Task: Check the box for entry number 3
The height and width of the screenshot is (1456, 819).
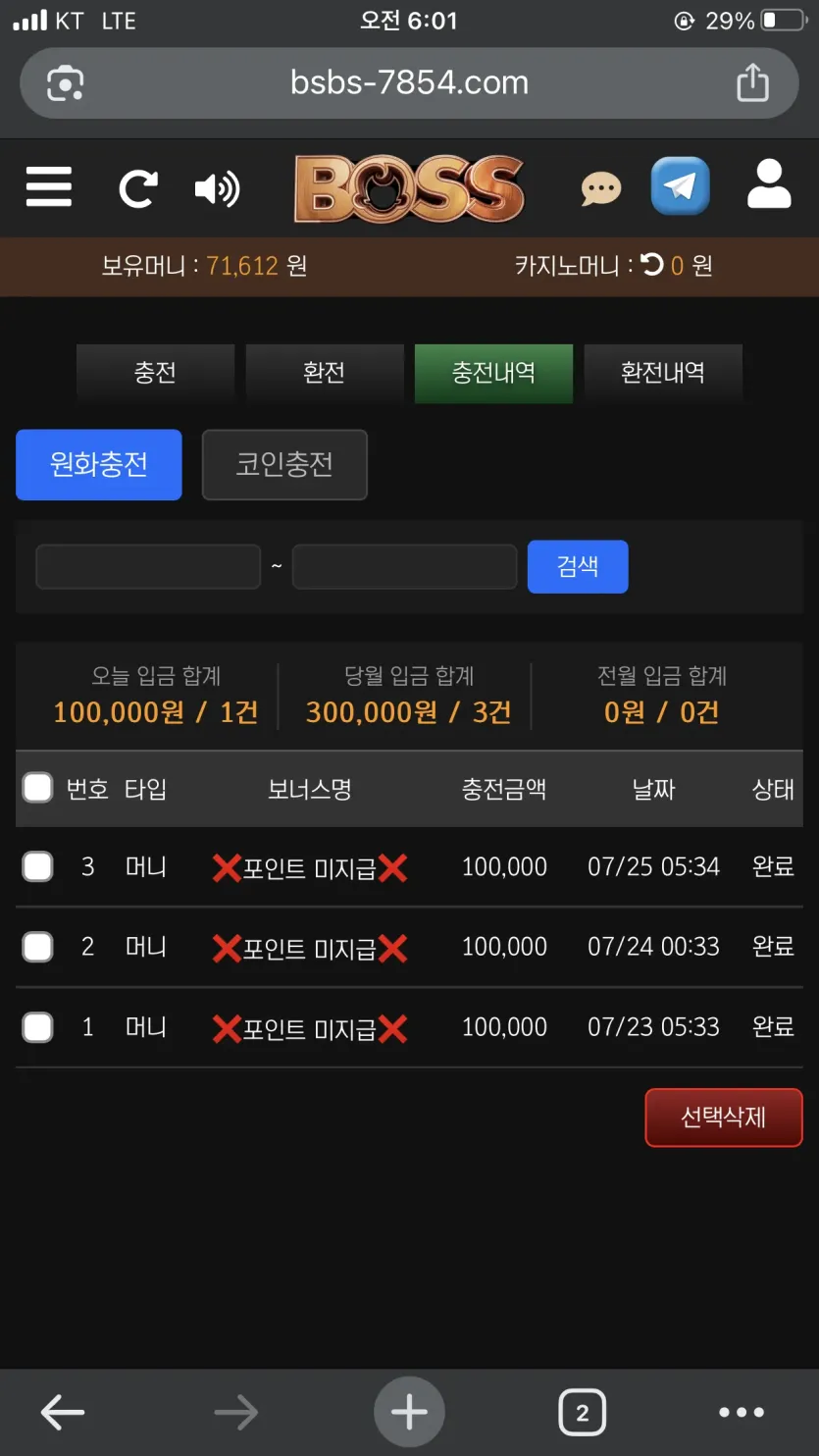Action: (x=37, y=866)
